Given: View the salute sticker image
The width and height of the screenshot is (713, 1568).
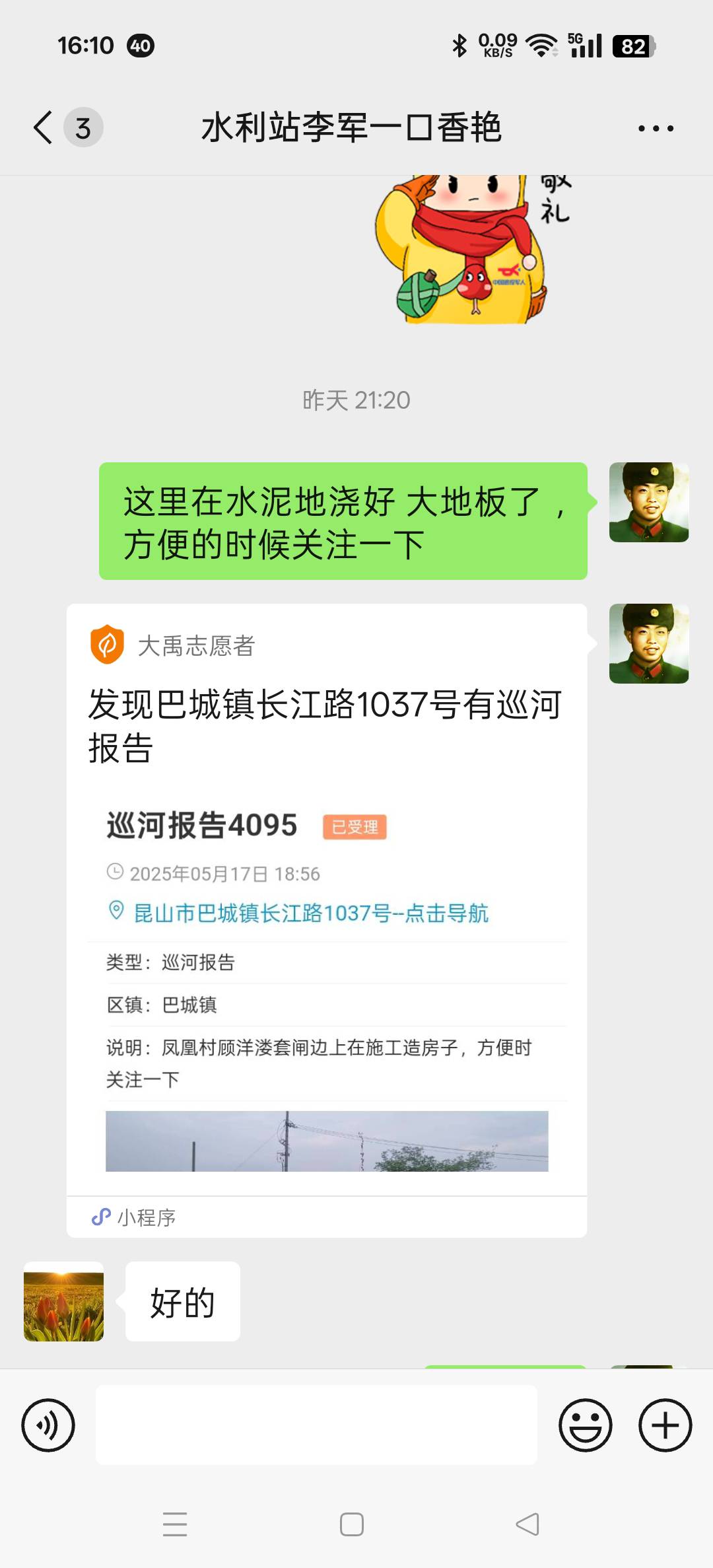Looking at the screenshot, I should tap(471, 248).
